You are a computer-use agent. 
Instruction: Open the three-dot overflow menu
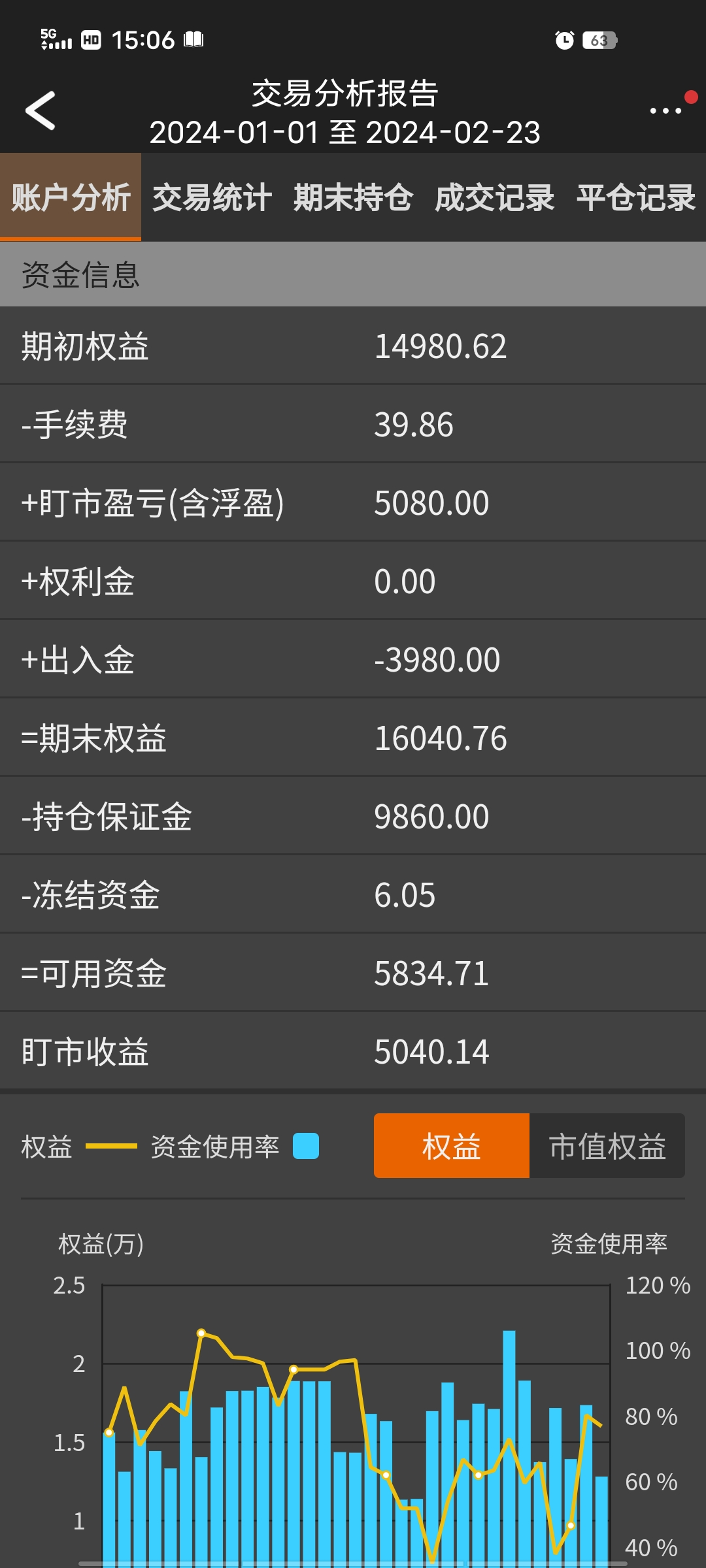tap(665, 111)
